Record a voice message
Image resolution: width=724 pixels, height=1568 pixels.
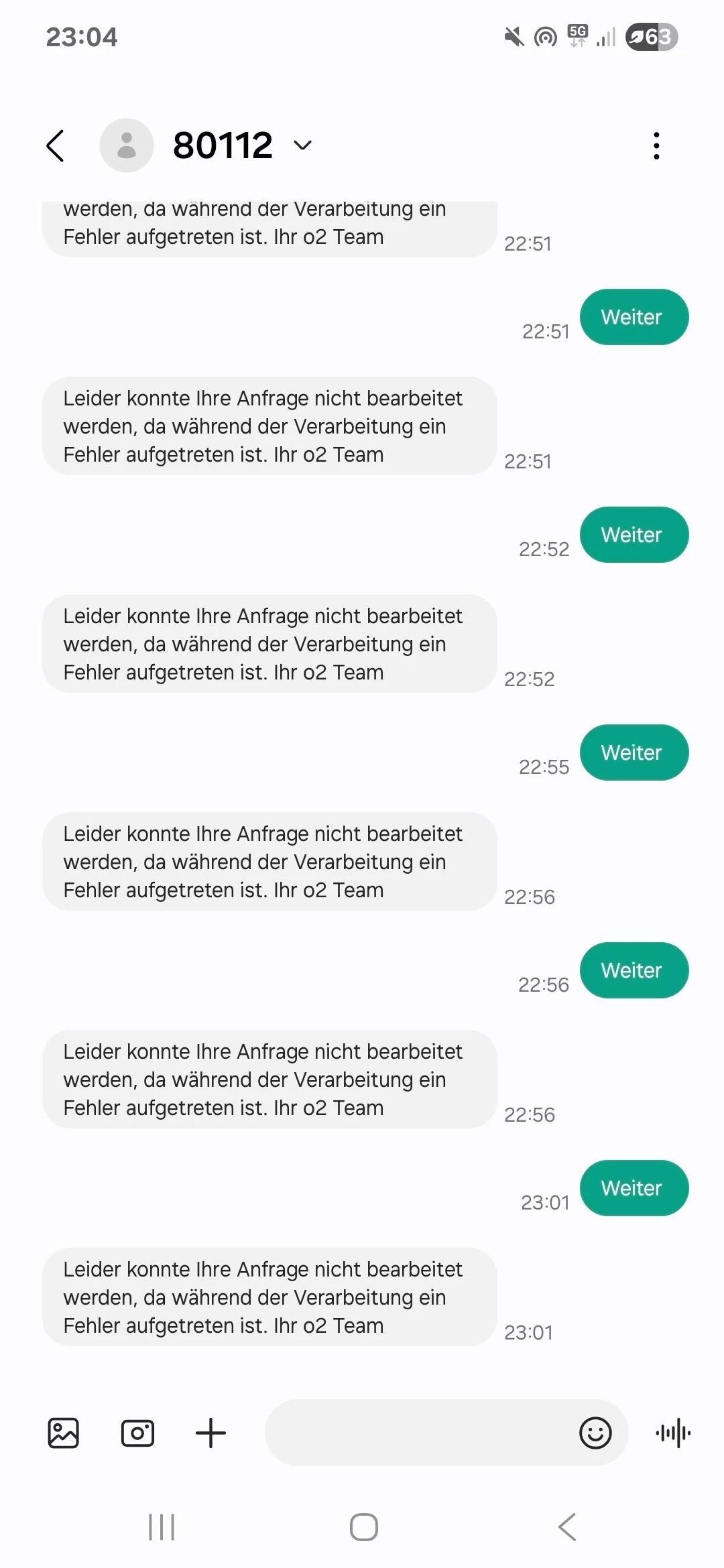click(673, 1433)
